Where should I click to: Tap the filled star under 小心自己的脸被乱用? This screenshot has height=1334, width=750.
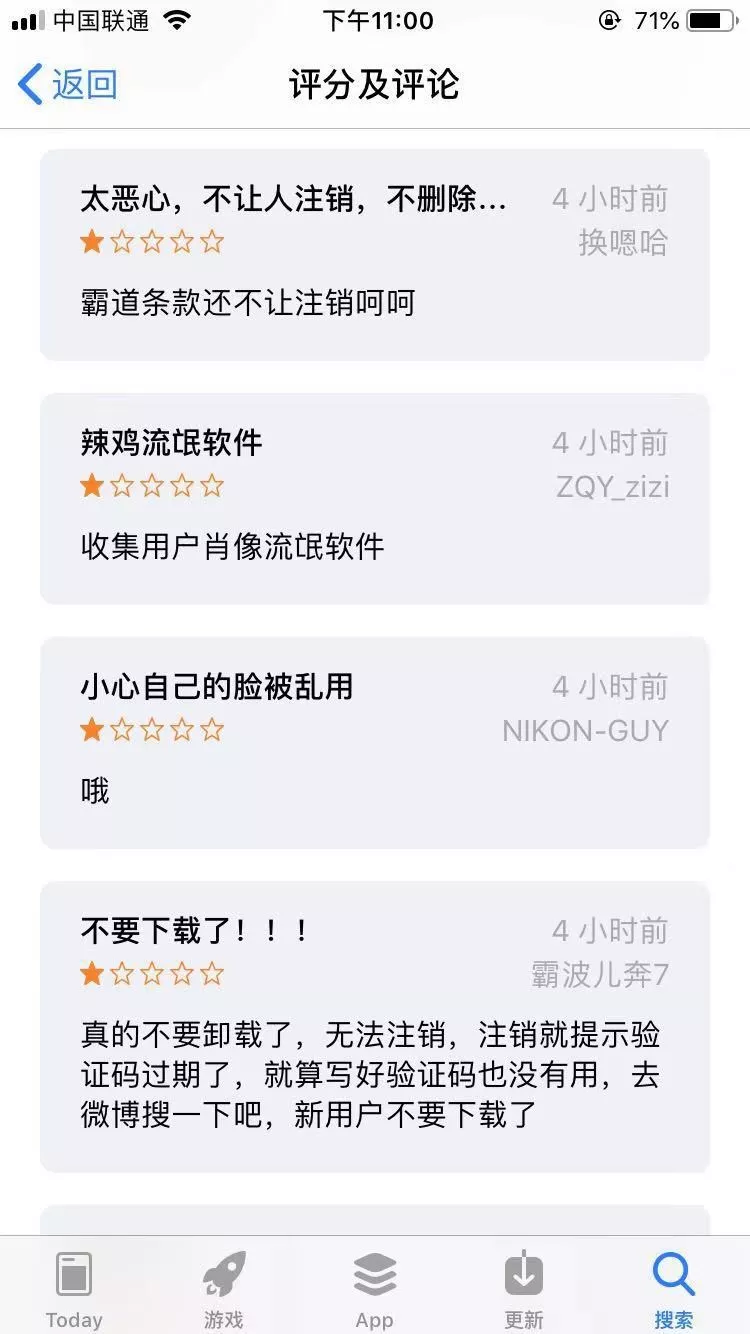92,730
